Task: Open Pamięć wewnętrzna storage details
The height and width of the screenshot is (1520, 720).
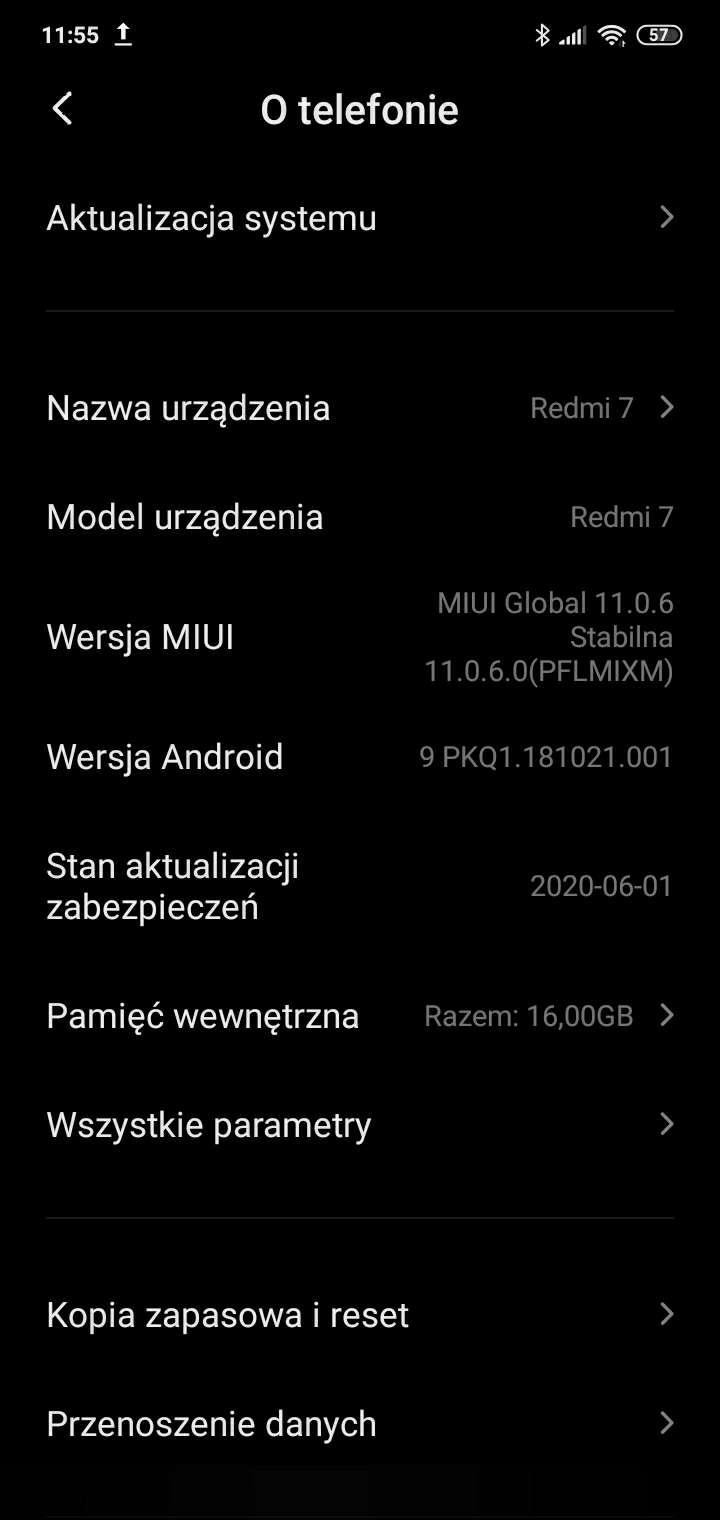Action: tap(360, 1016)
